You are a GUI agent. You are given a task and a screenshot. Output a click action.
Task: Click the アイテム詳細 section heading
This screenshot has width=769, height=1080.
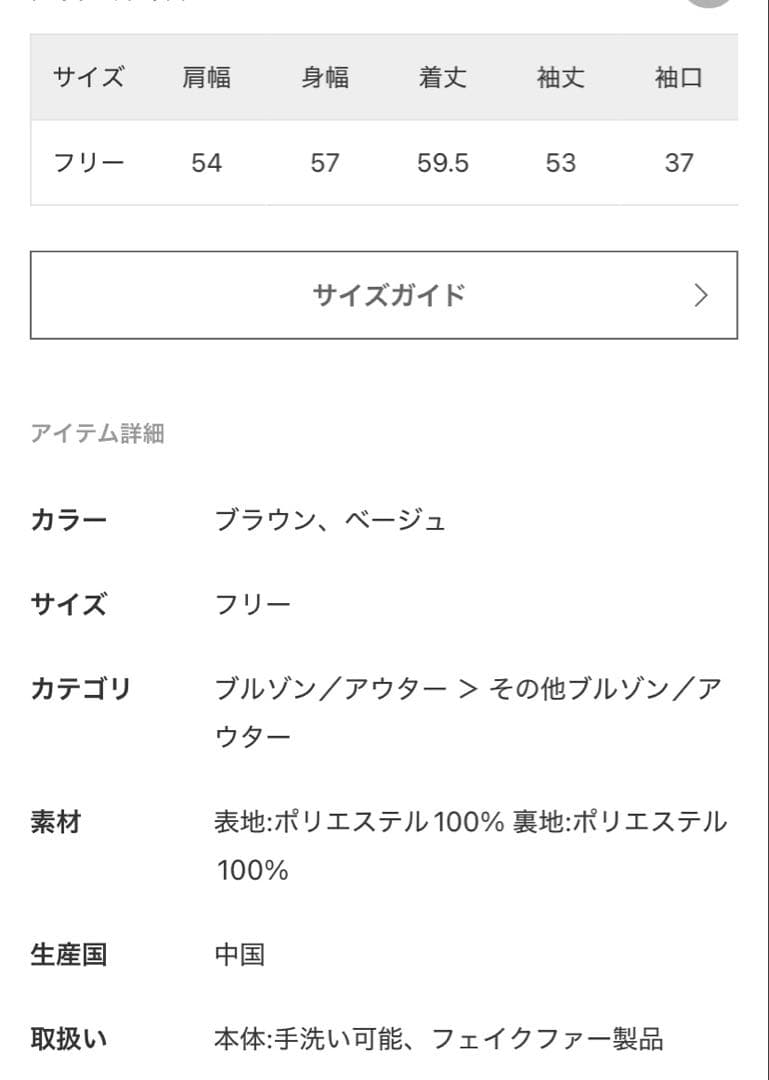pos(100,434)
